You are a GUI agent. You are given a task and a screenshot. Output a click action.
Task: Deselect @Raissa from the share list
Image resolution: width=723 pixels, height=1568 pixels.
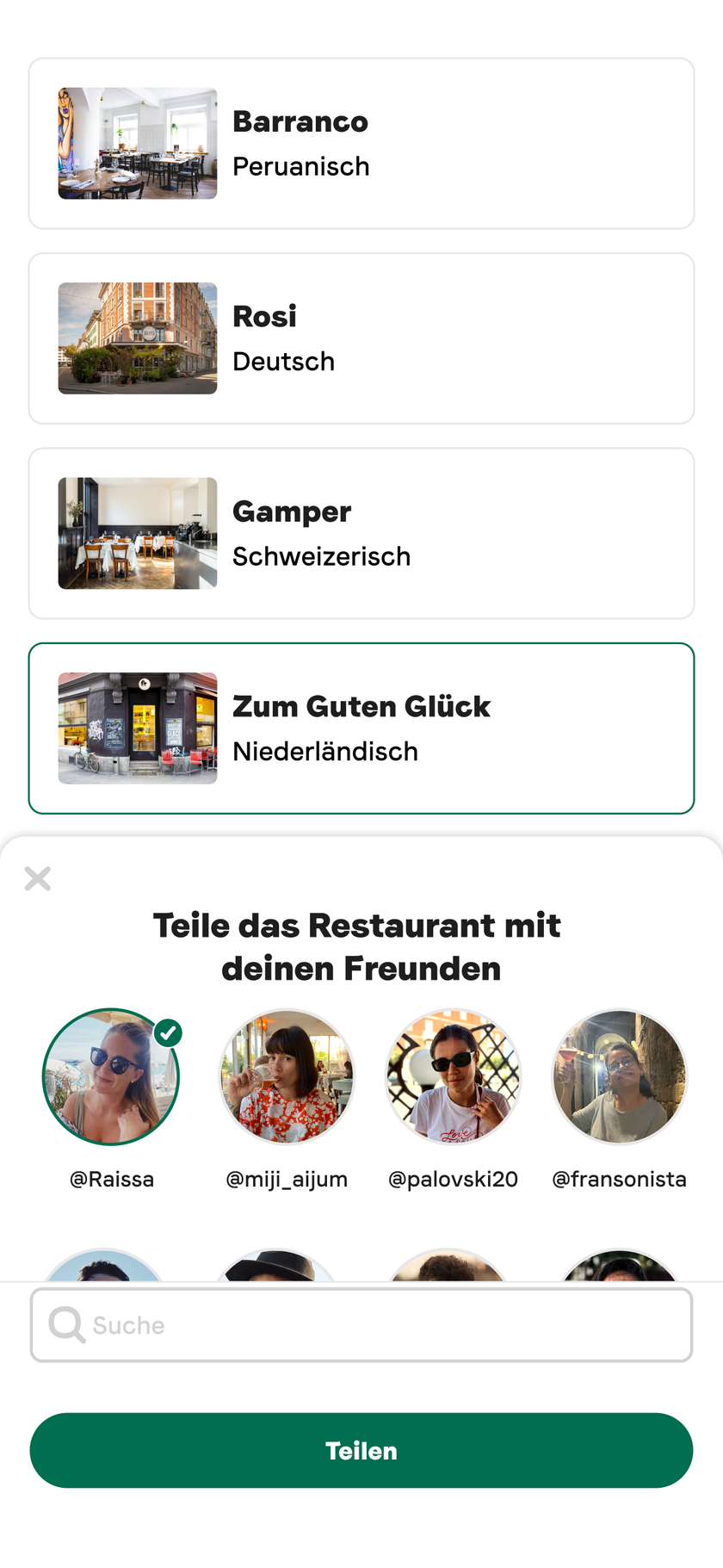coord(111,1076)
